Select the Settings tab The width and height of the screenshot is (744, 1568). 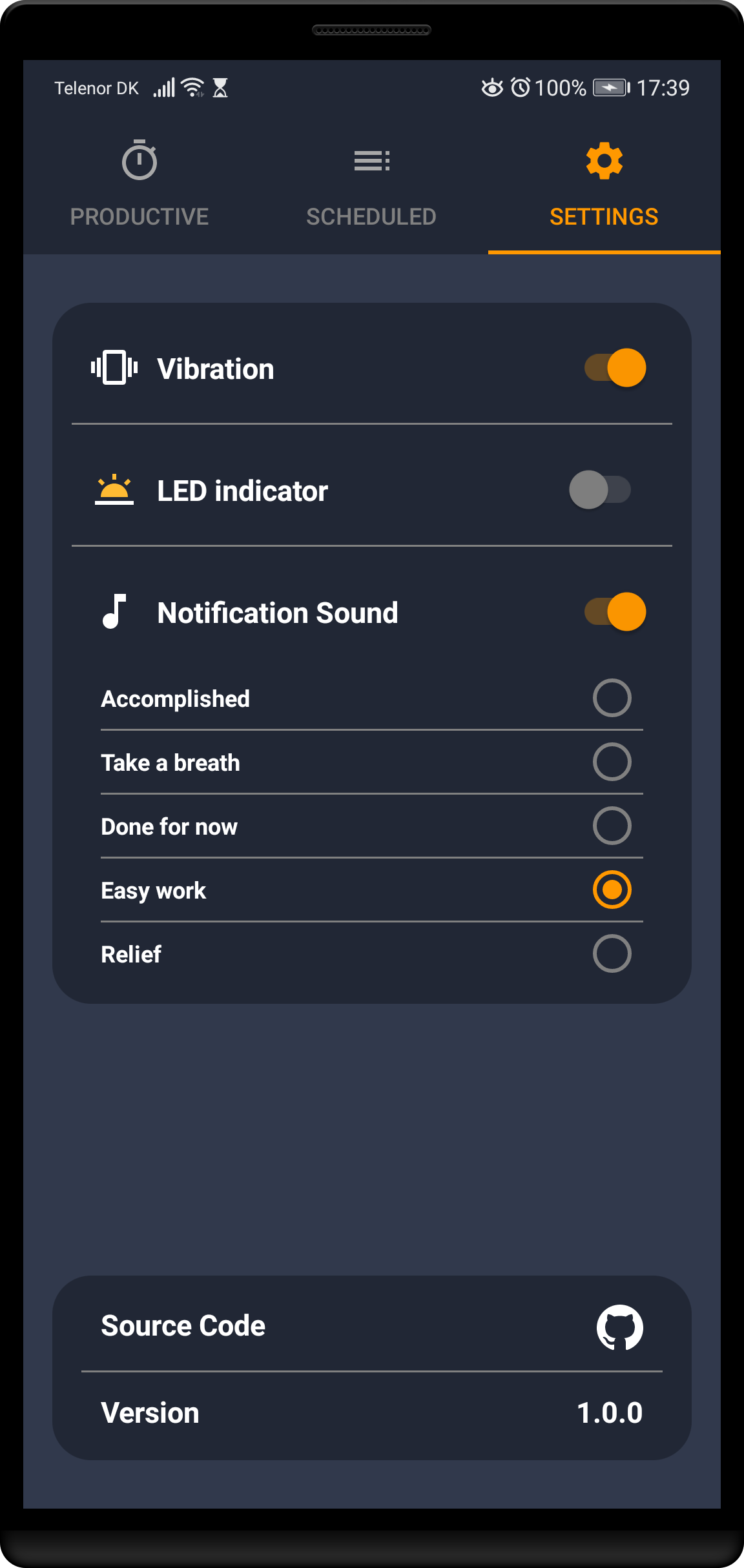604,184
